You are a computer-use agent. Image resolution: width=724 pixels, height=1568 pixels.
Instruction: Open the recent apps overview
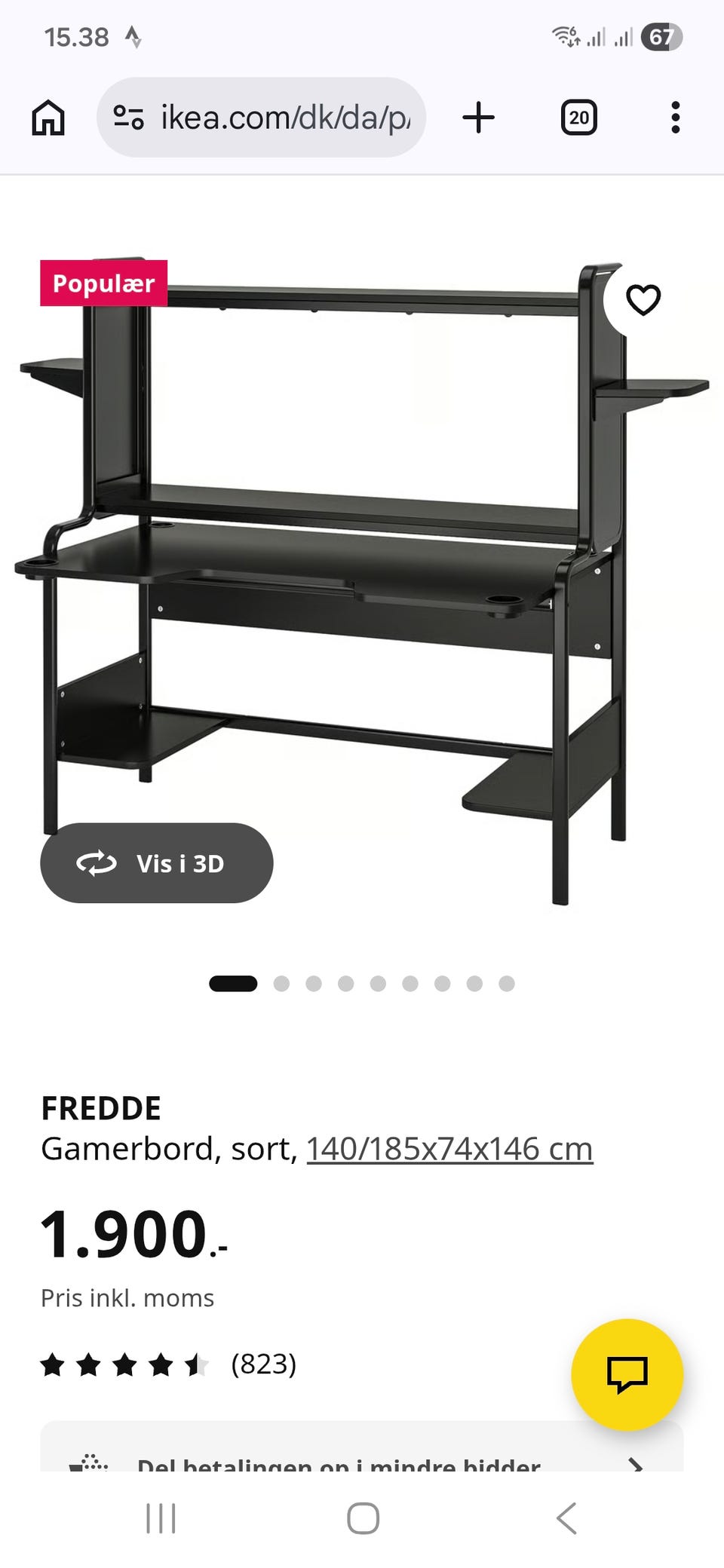tap(161, 1517)
